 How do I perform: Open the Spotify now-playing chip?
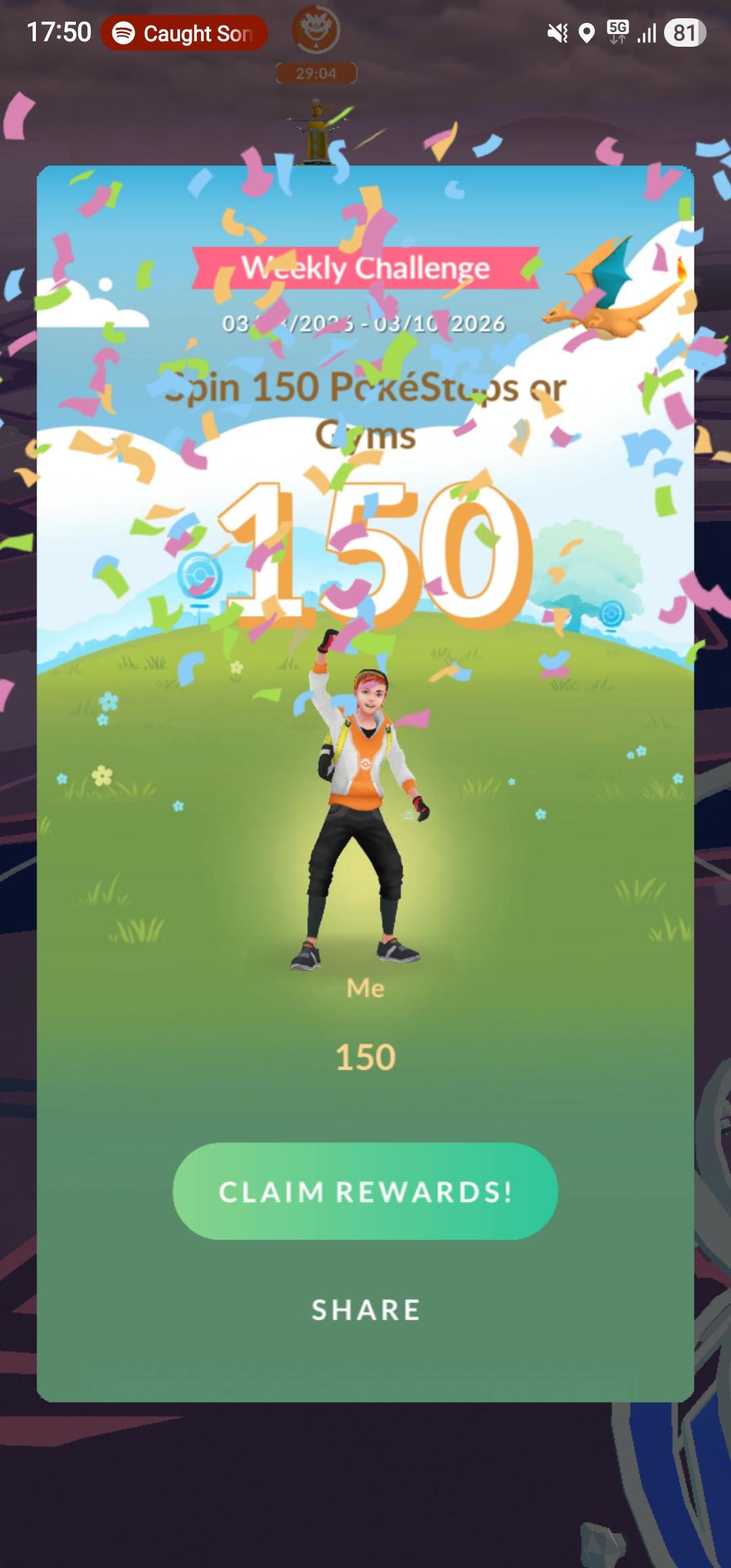point(184,32)
